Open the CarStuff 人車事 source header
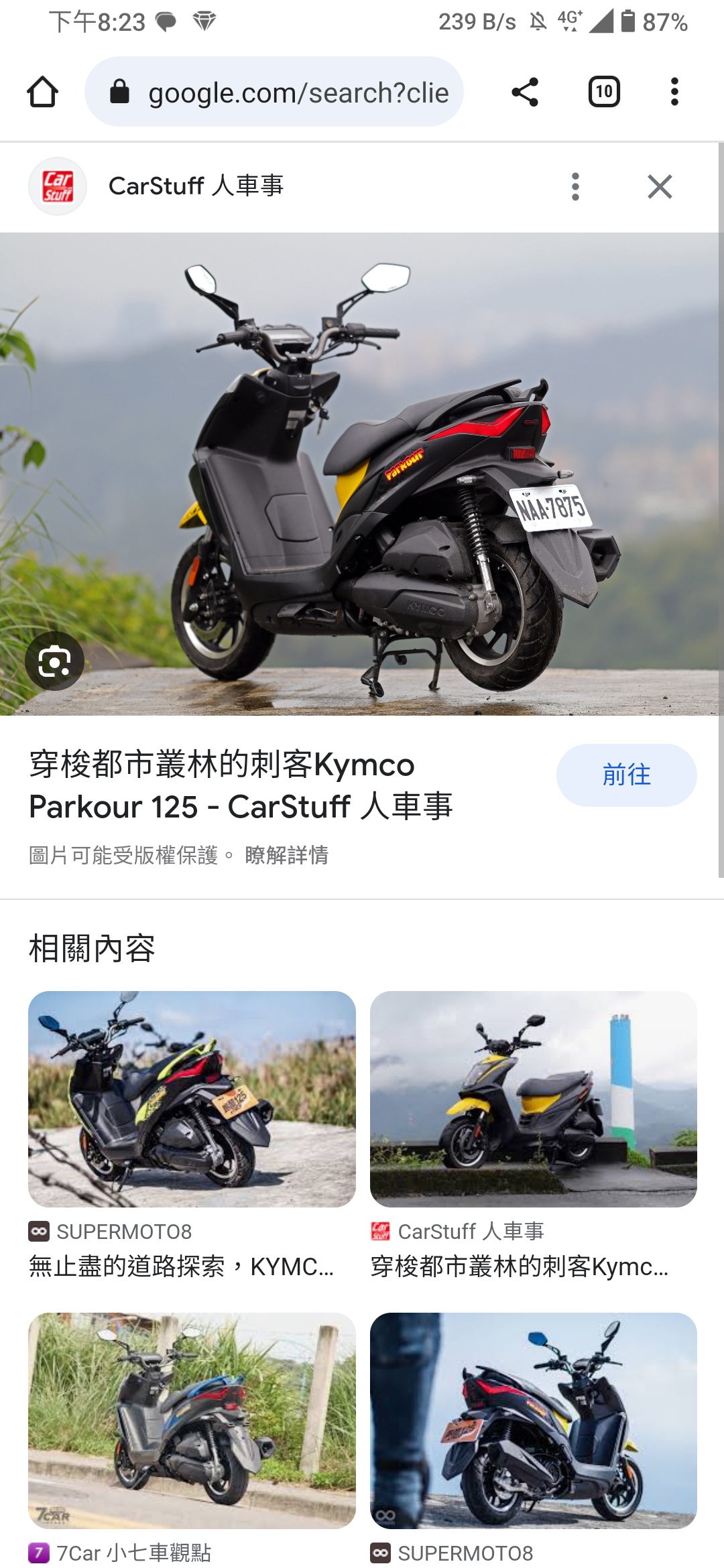 tap(196, 186)
